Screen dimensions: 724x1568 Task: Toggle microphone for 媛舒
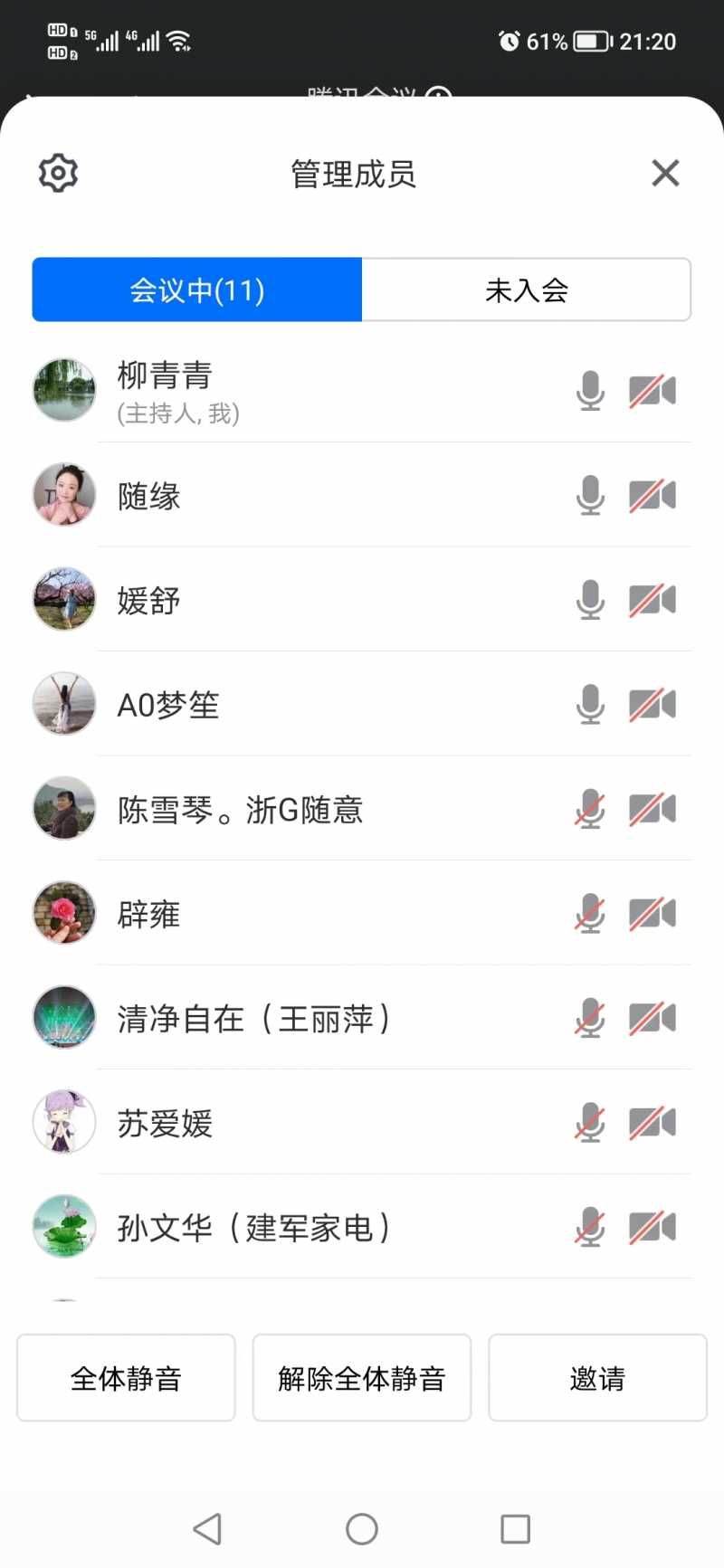(590, 600)
